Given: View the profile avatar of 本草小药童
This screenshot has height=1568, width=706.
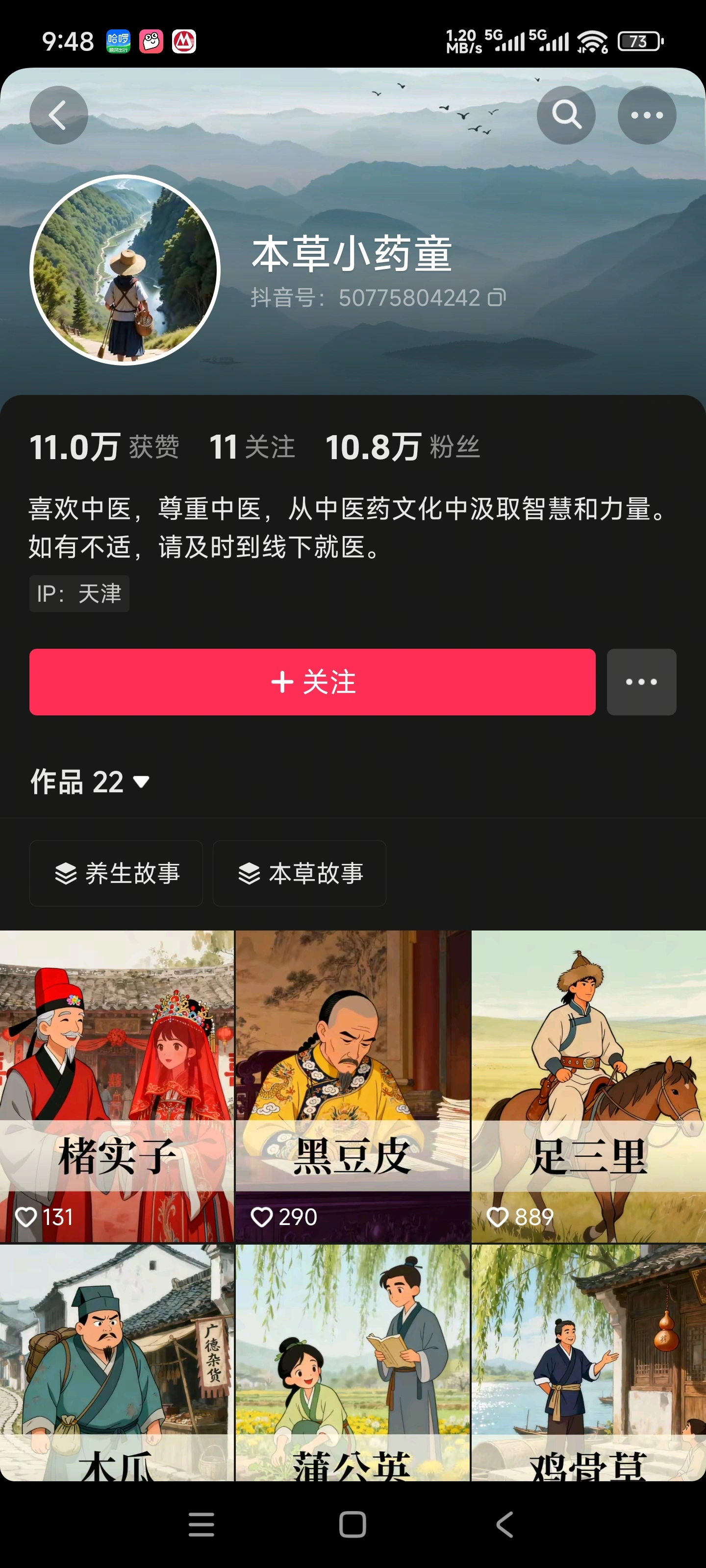Looking at the screenshot, I should tap(125, 269).
